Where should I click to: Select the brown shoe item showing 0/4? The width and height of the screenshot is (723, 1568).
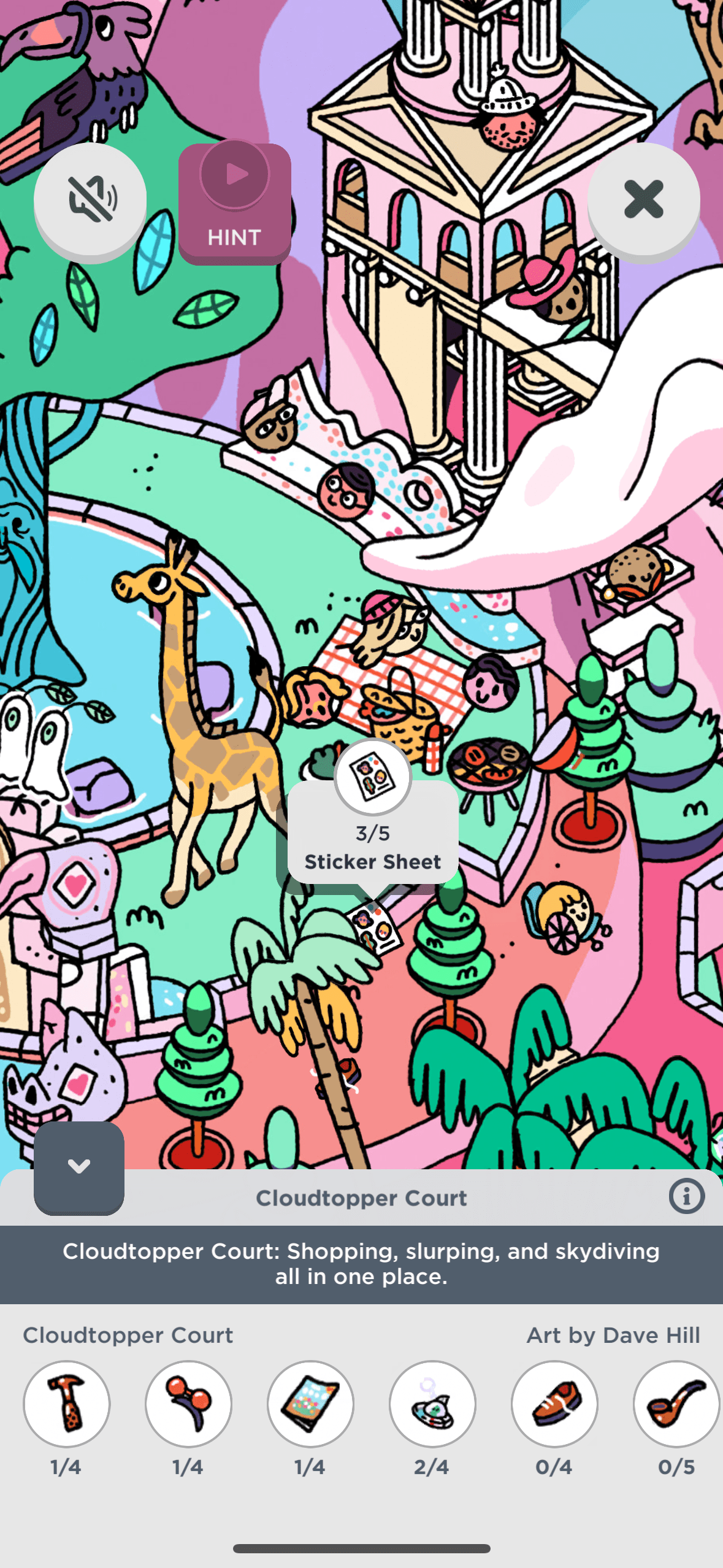click(554, 1404)
